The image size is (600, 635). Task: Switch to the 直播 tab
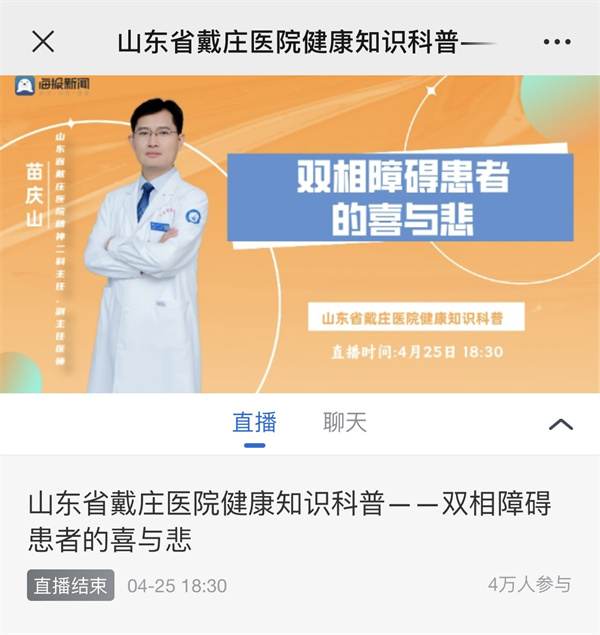pos(254,422)
